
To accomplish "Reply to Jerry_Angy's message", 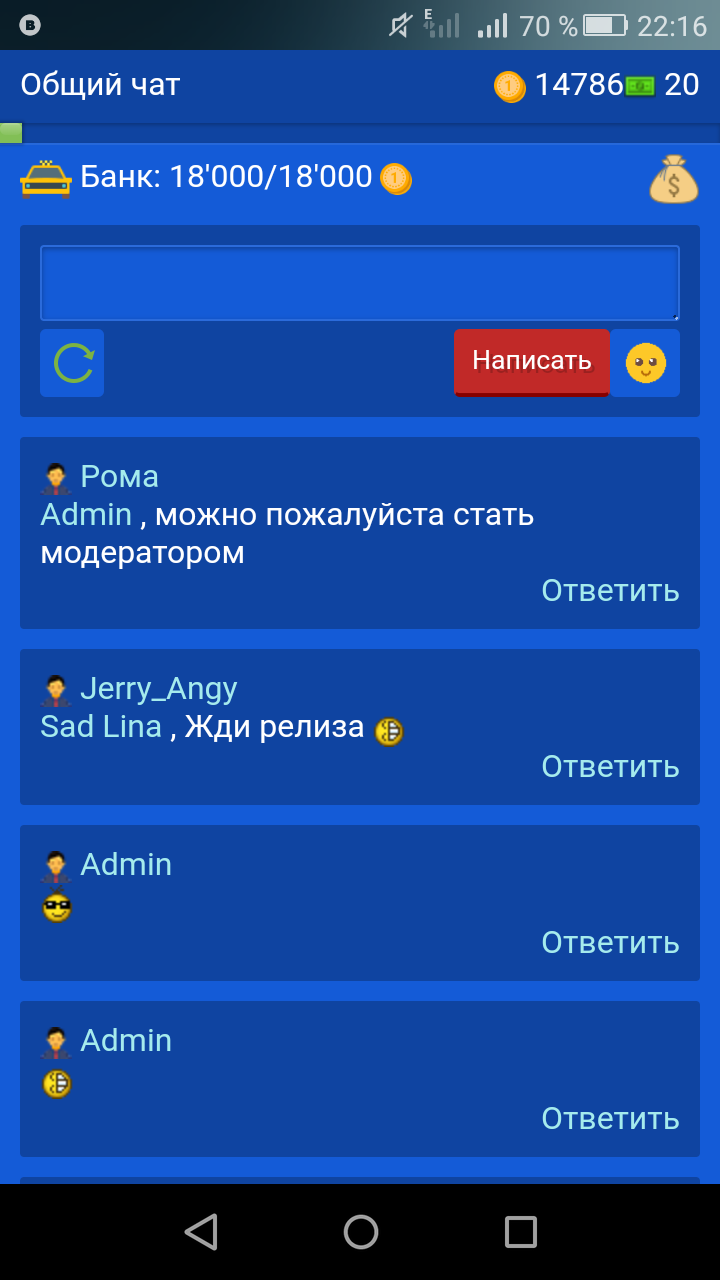I will coord(610,766).
